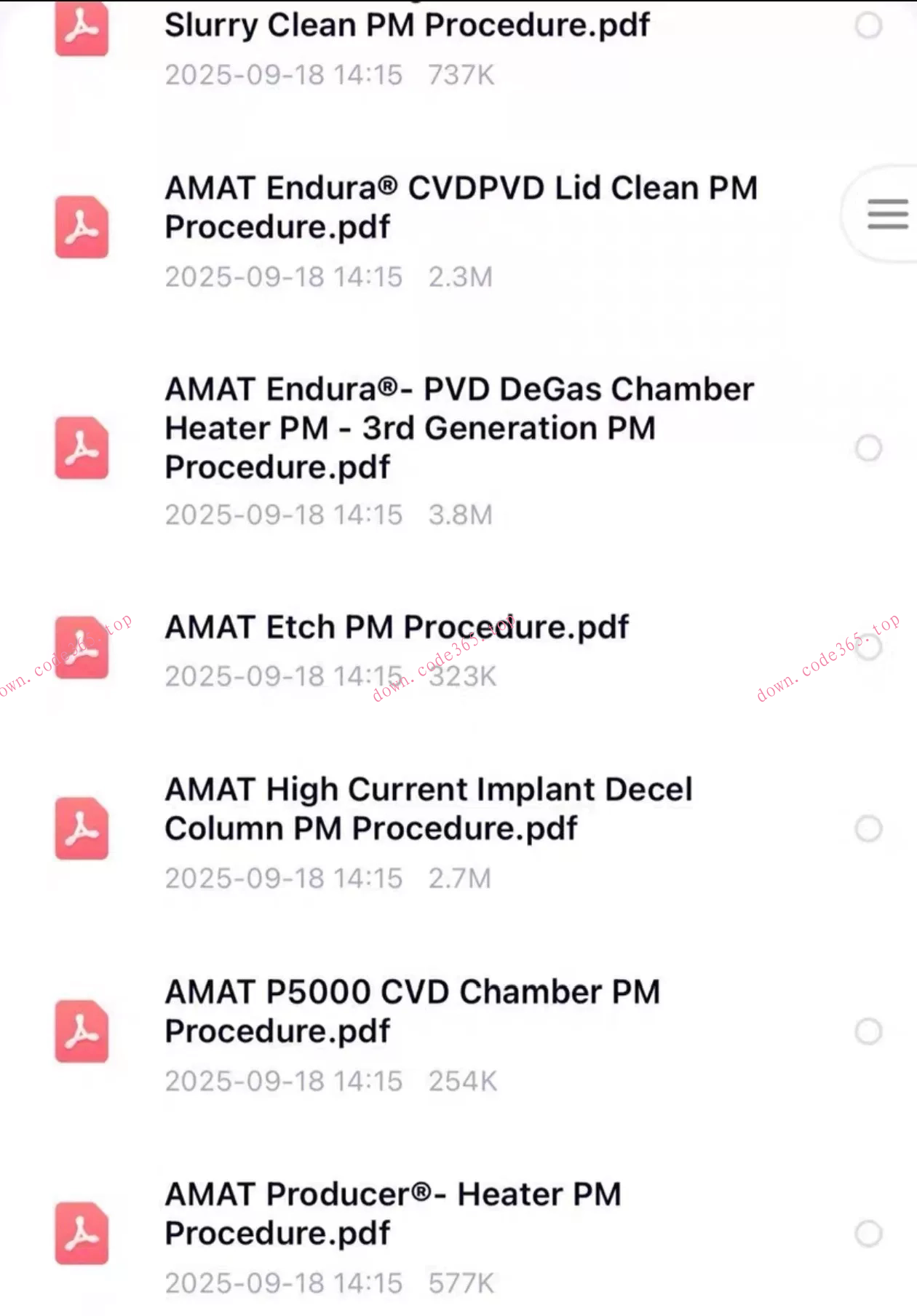Select the PVD DeGas Chamber Heater file circle
Screen dimensions: 917x1316
(x=868, y=448)
